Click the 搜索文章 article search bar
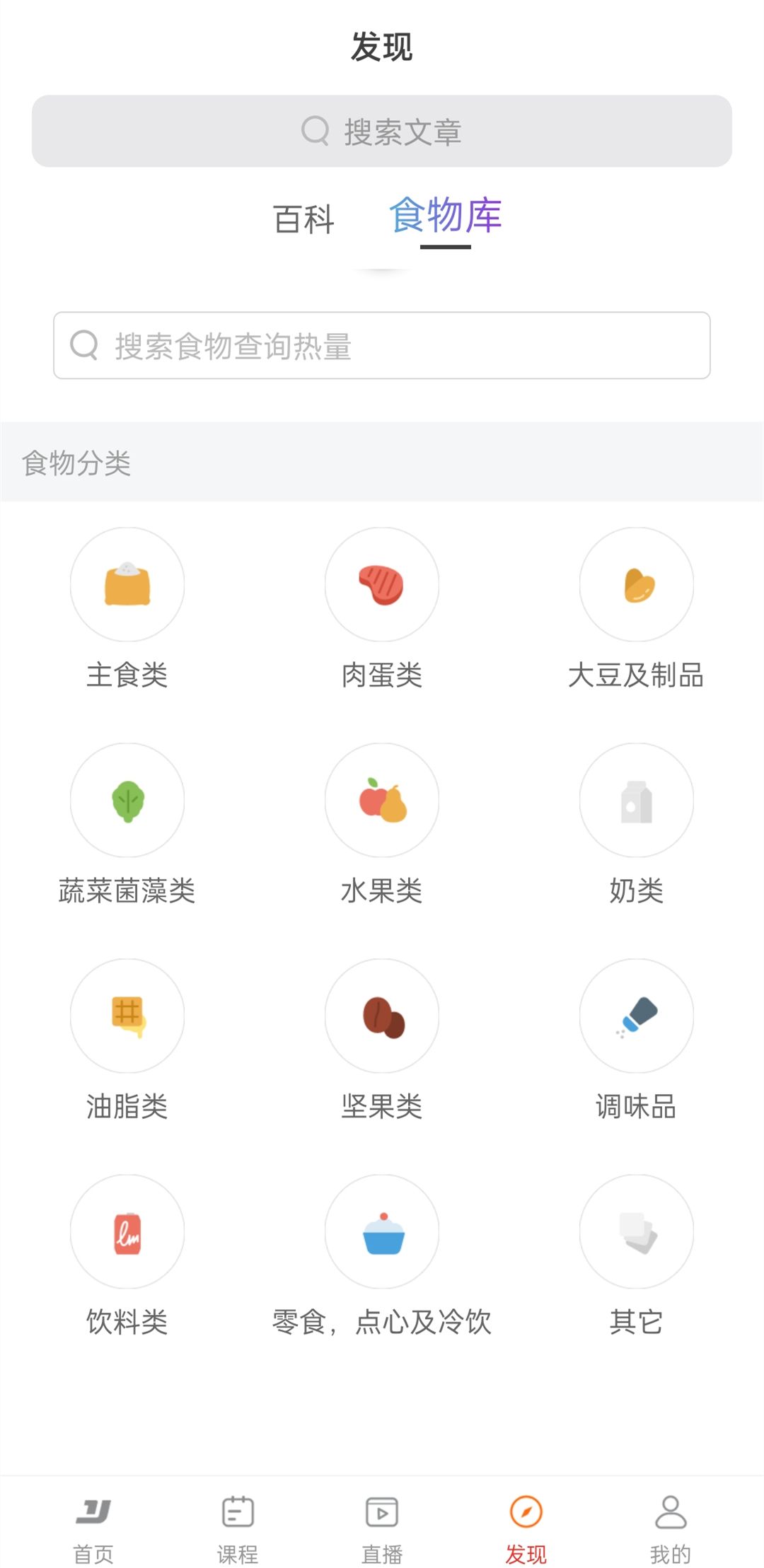This screenshot has height=1568, width=764. pyautogui.click(x=382, y=131)
